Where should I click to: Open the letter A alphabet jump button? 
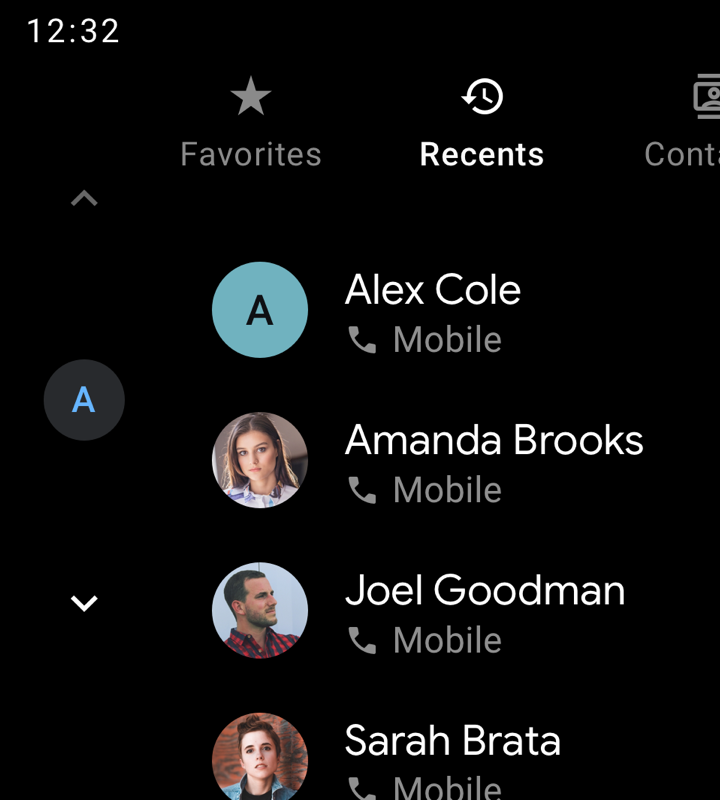pos(84,400)
